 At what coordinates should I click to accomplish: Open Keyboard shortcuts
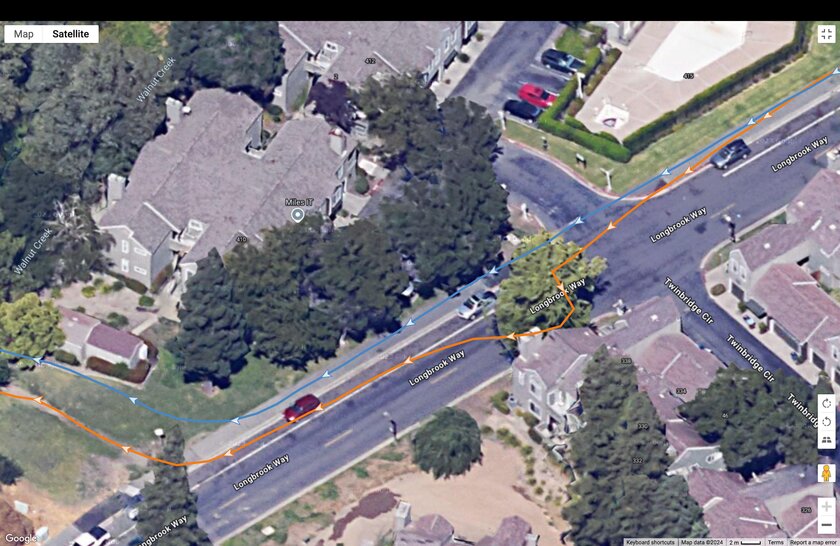pos(652,542)
